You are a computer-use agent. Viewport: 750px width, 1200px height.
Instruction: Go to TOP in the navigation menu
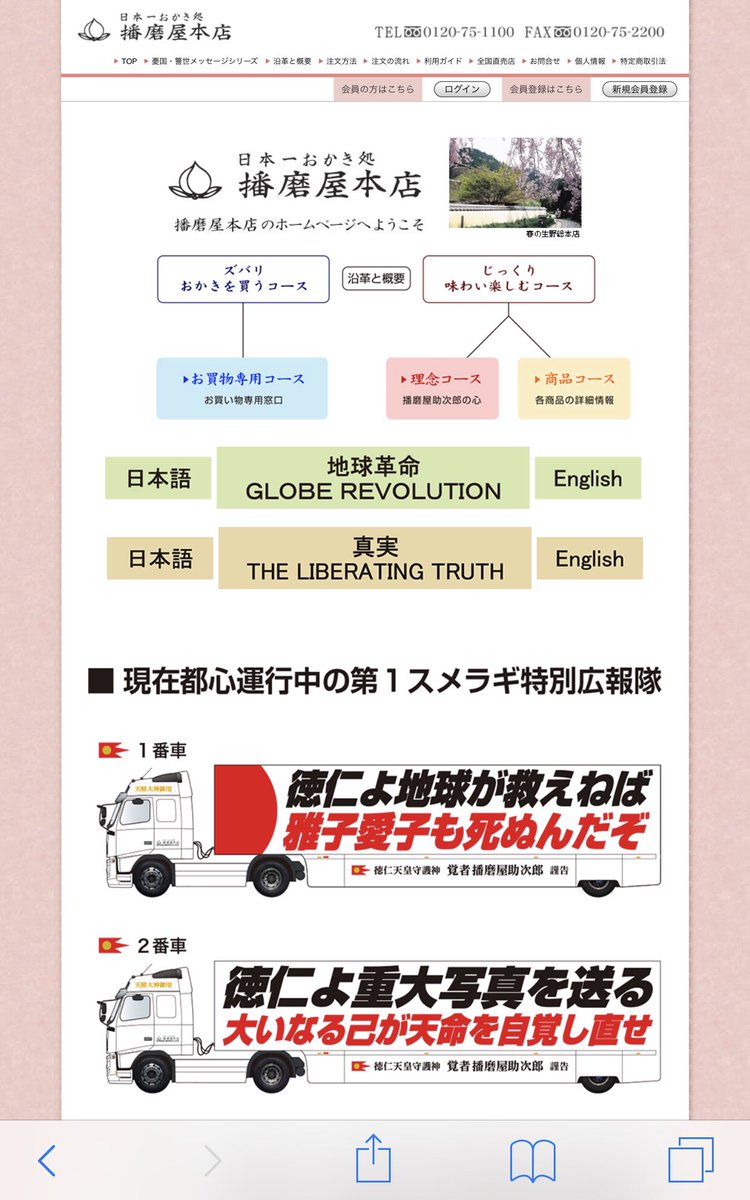(128, 61)
